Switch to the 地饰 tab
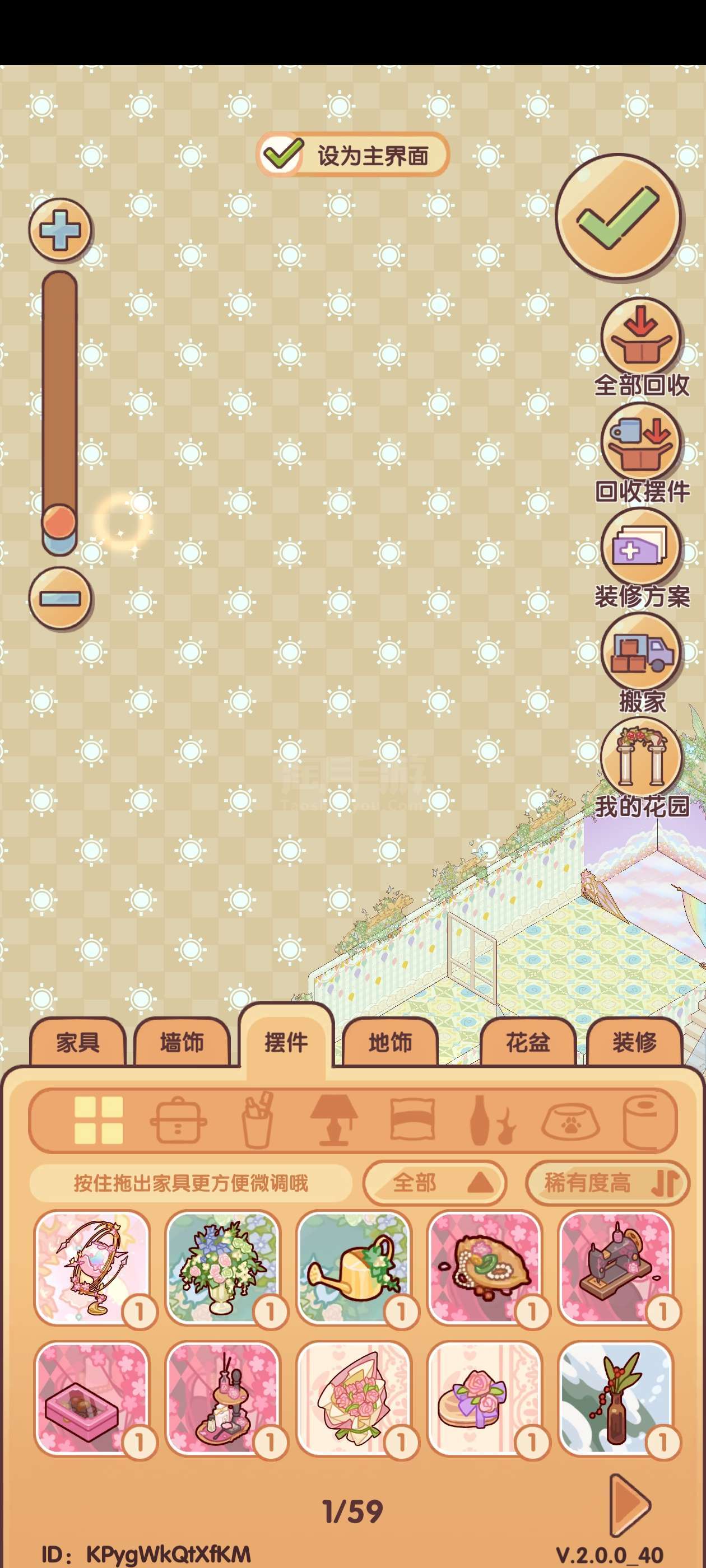The width and height of the screenshot is (706, 1568). (390, 1043)
